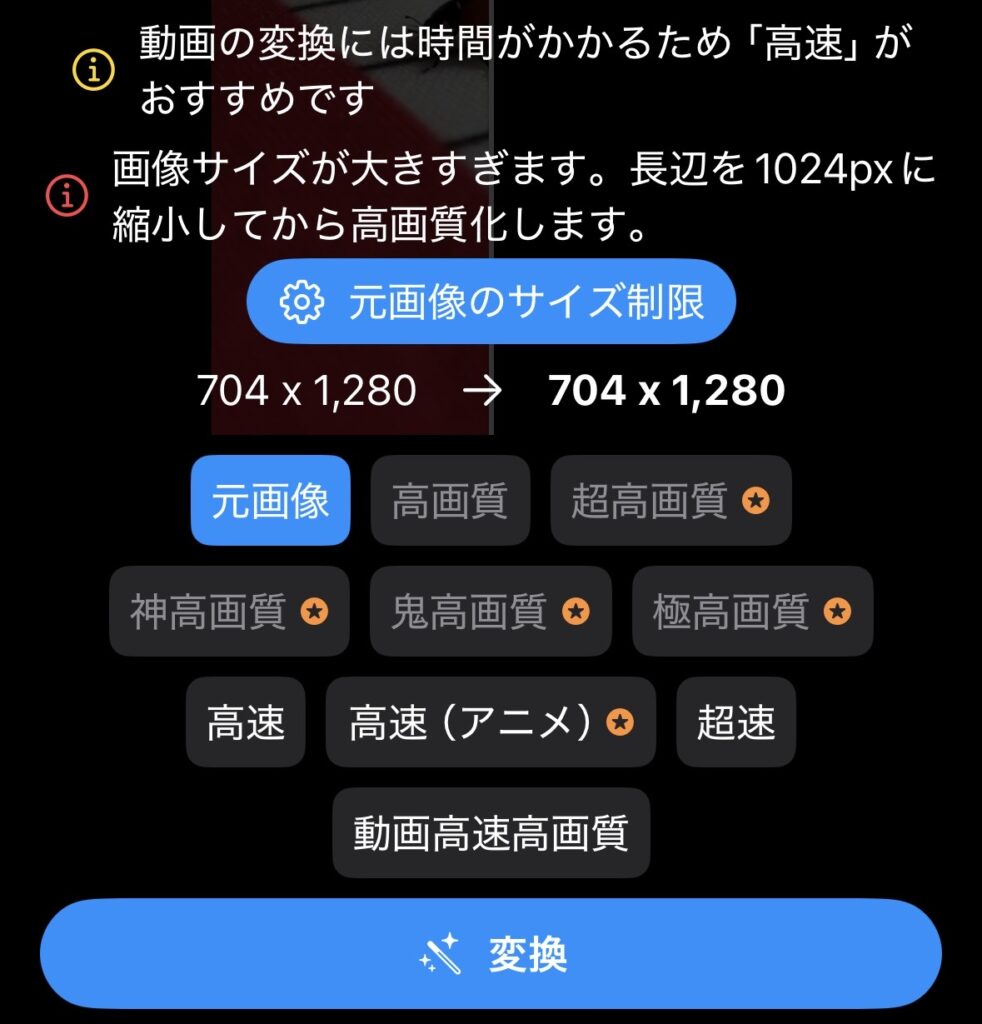
Task: Open 元画像のサイズ制限 settings
Action: click(491, 301)
